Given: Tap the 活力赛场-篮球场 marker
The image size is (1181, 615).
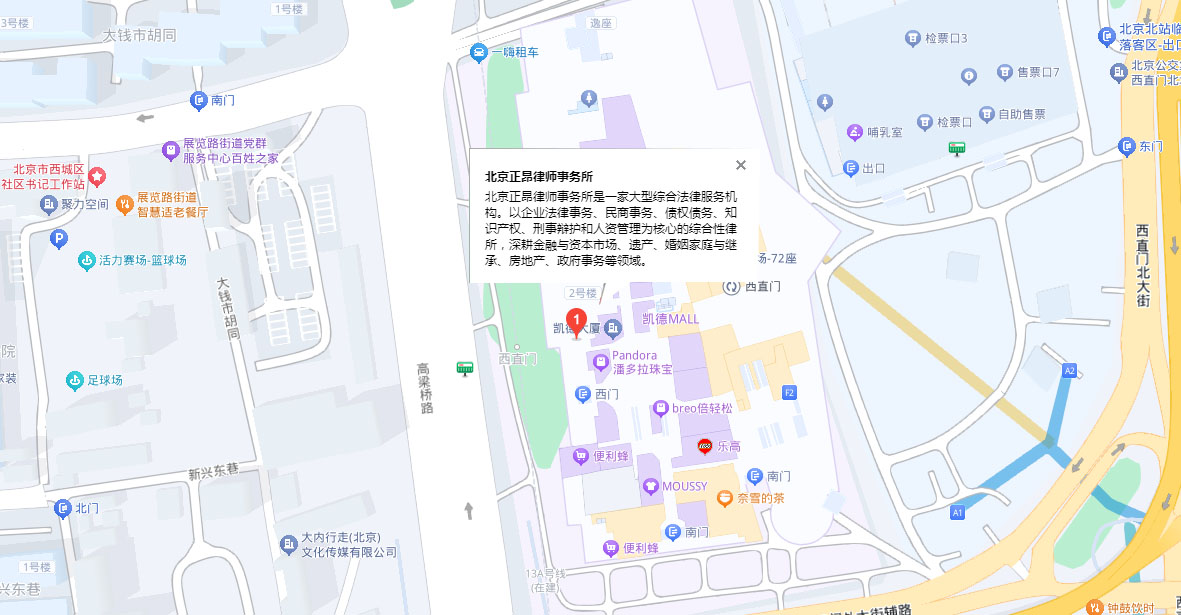Looking at the screenshot, I should 87,261.
